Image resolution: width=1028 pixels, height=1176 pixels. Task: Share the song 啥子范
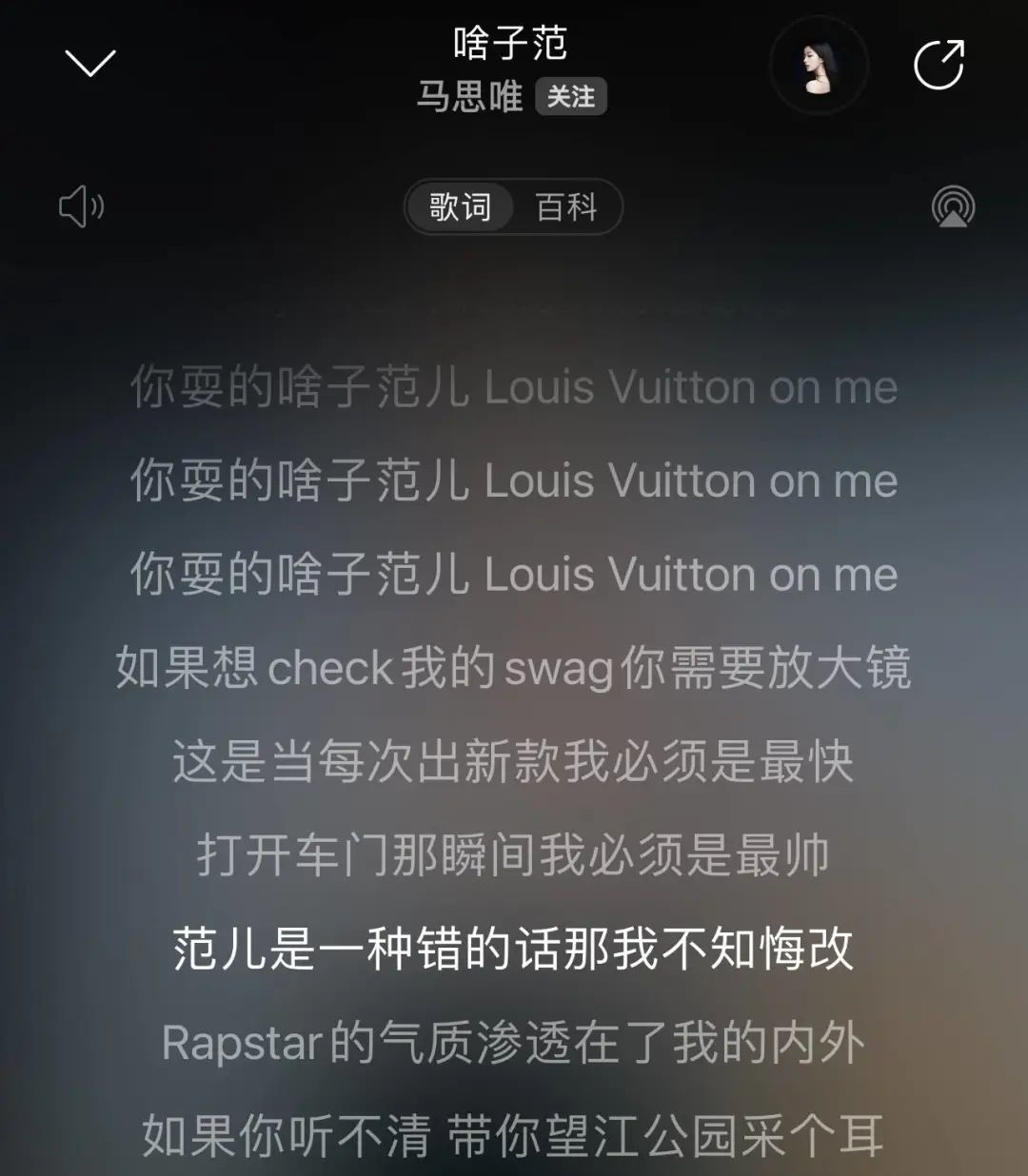click(x=938, y=63)
